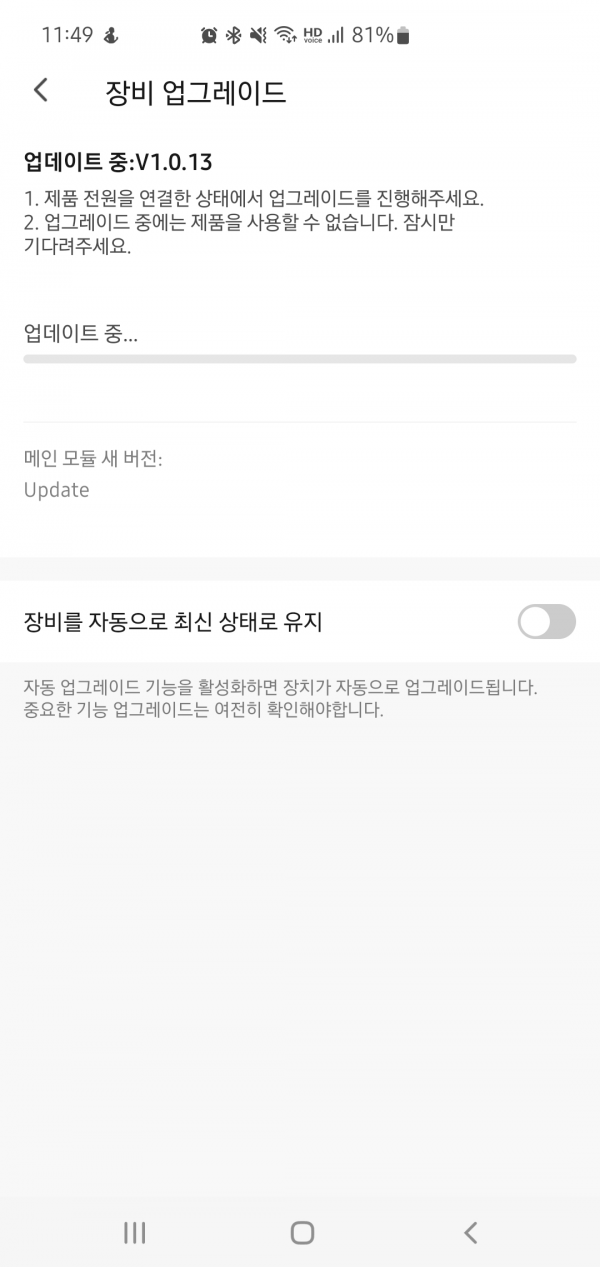Go to the home screen
This screenshot has width=600, height=1267.
point(302,1232)
